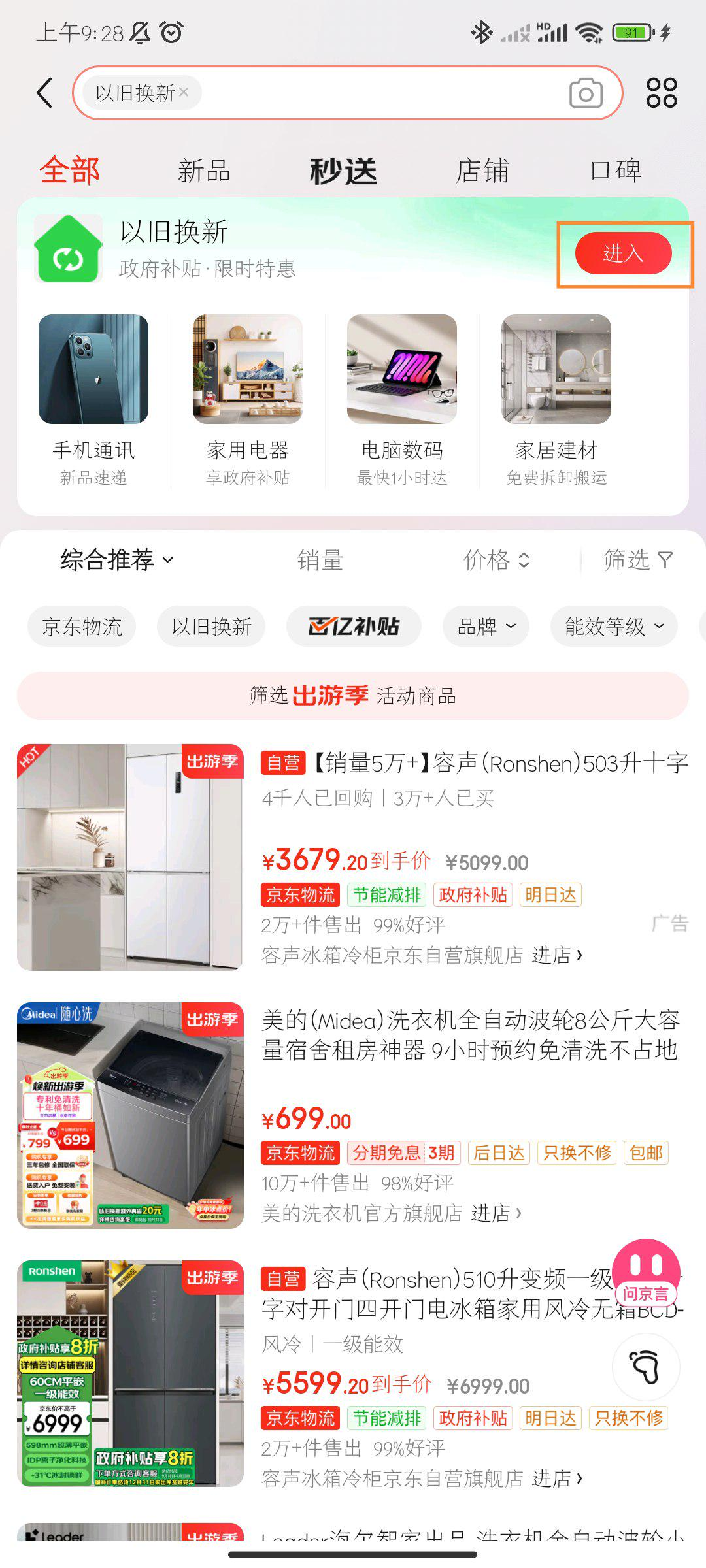
Task: Open camera image search
Action: (x=585, y=93)
